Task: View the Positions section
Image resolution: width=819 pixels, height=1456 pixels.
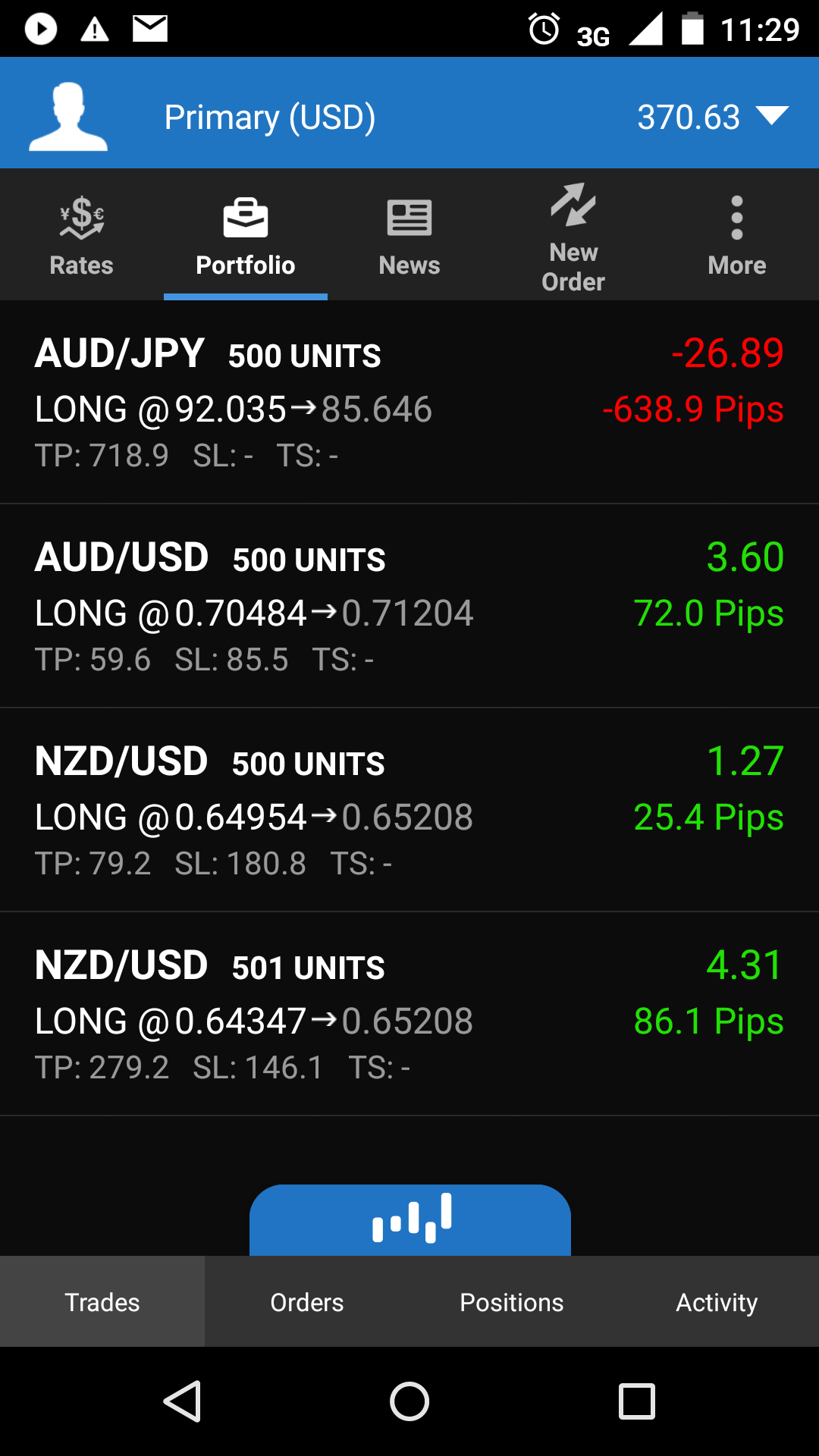Action: [x=512, y=1301]
